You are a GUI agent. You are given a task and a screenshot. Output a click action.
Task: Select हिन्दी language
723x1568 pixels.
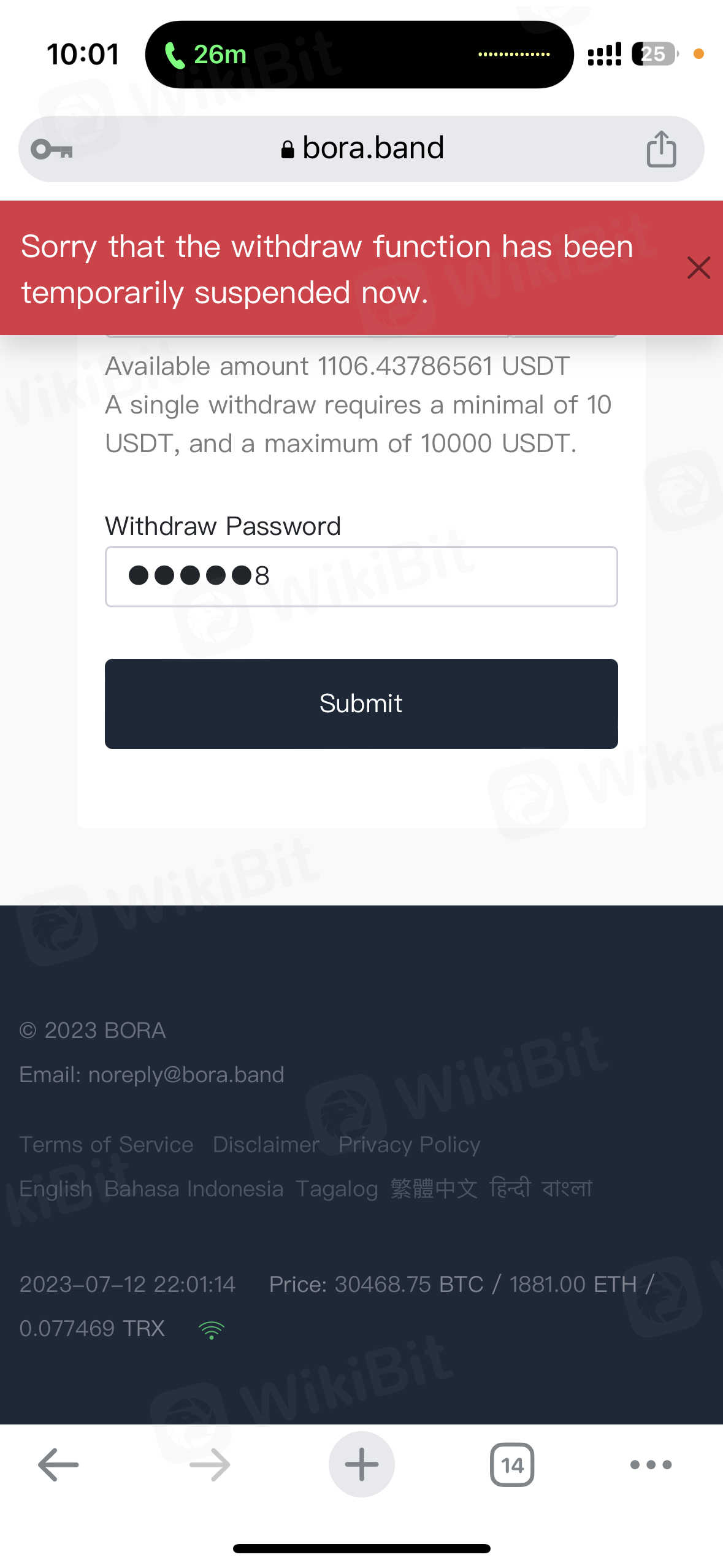coord(510,1189)
